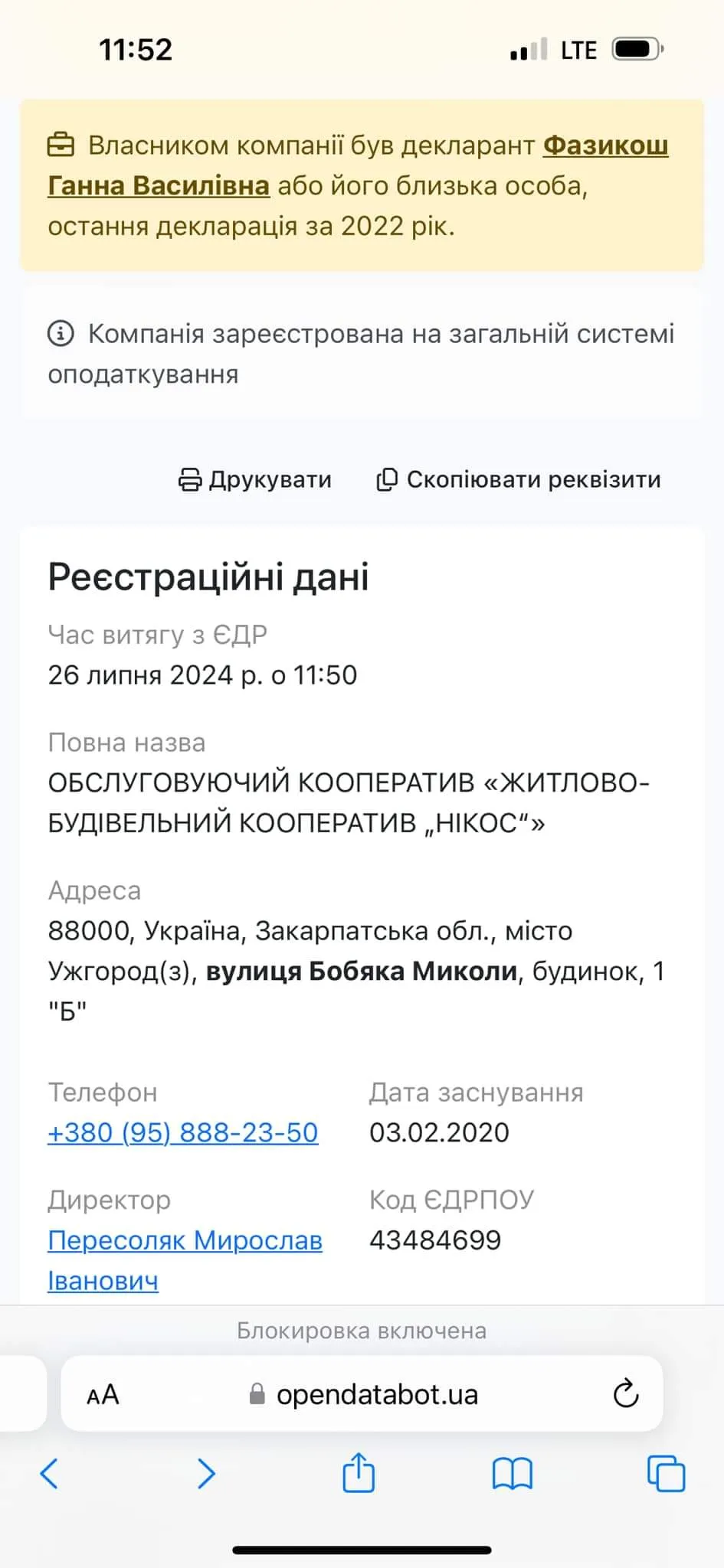
Task: Tap Друкувати to print the page
Action: [x=255, y=480]
